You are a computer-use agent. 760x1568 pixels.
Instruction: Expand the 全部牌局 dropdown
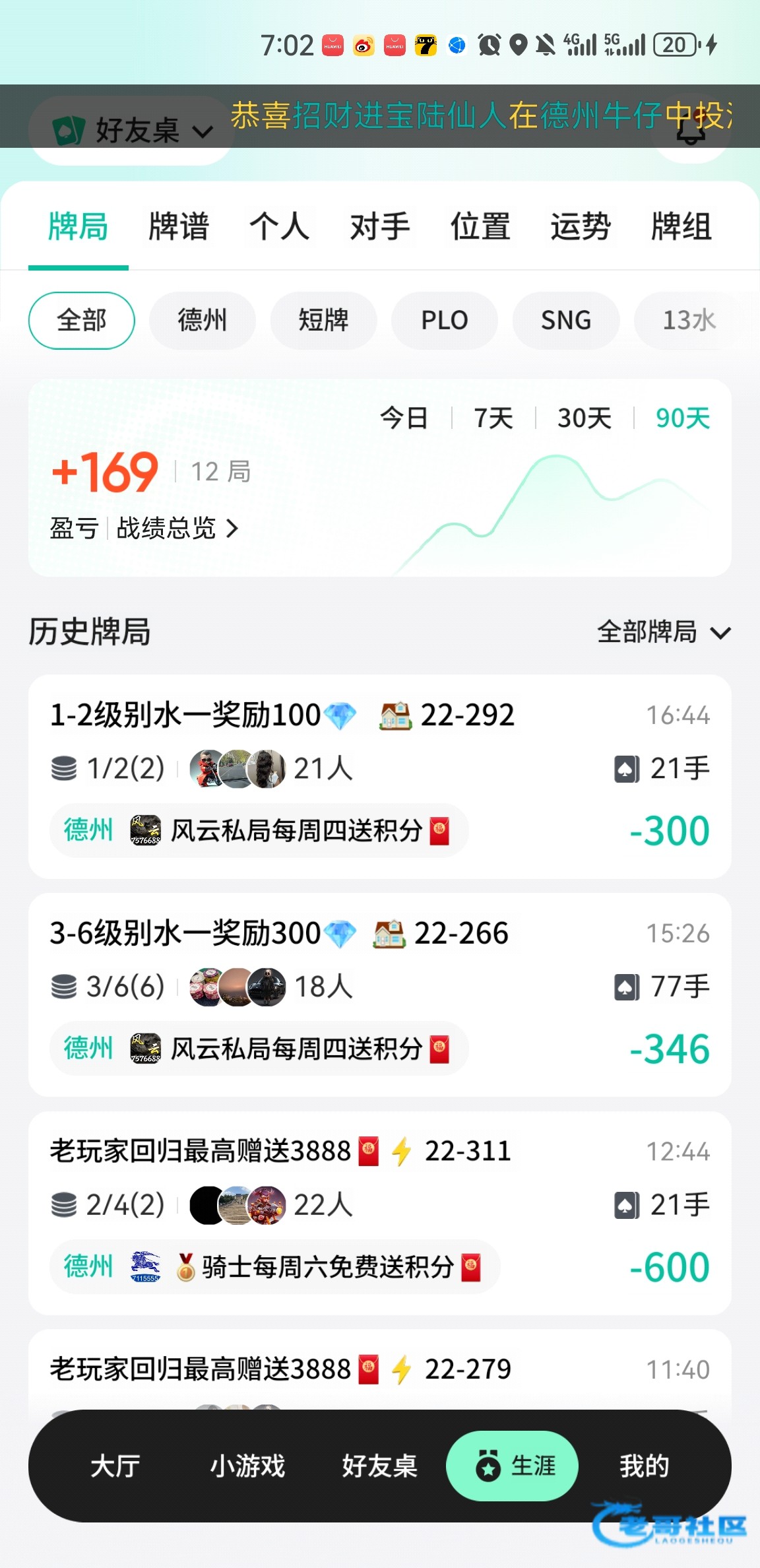(x=664, y=632)
